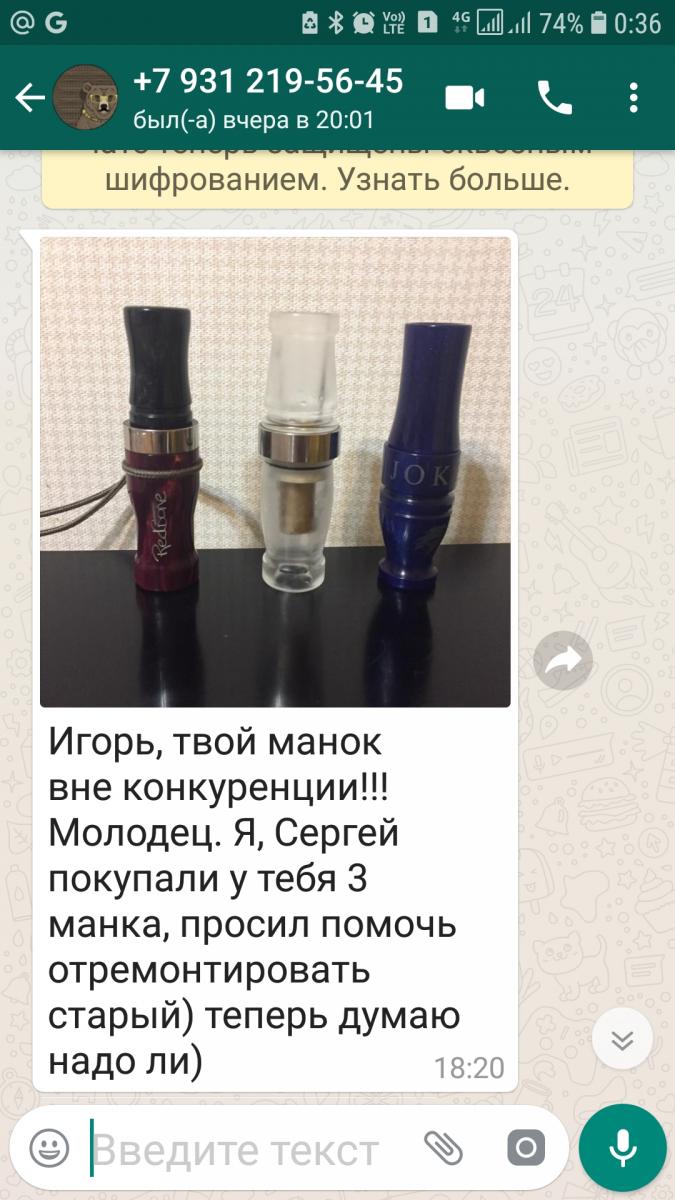Start a video call

[464, 98]
